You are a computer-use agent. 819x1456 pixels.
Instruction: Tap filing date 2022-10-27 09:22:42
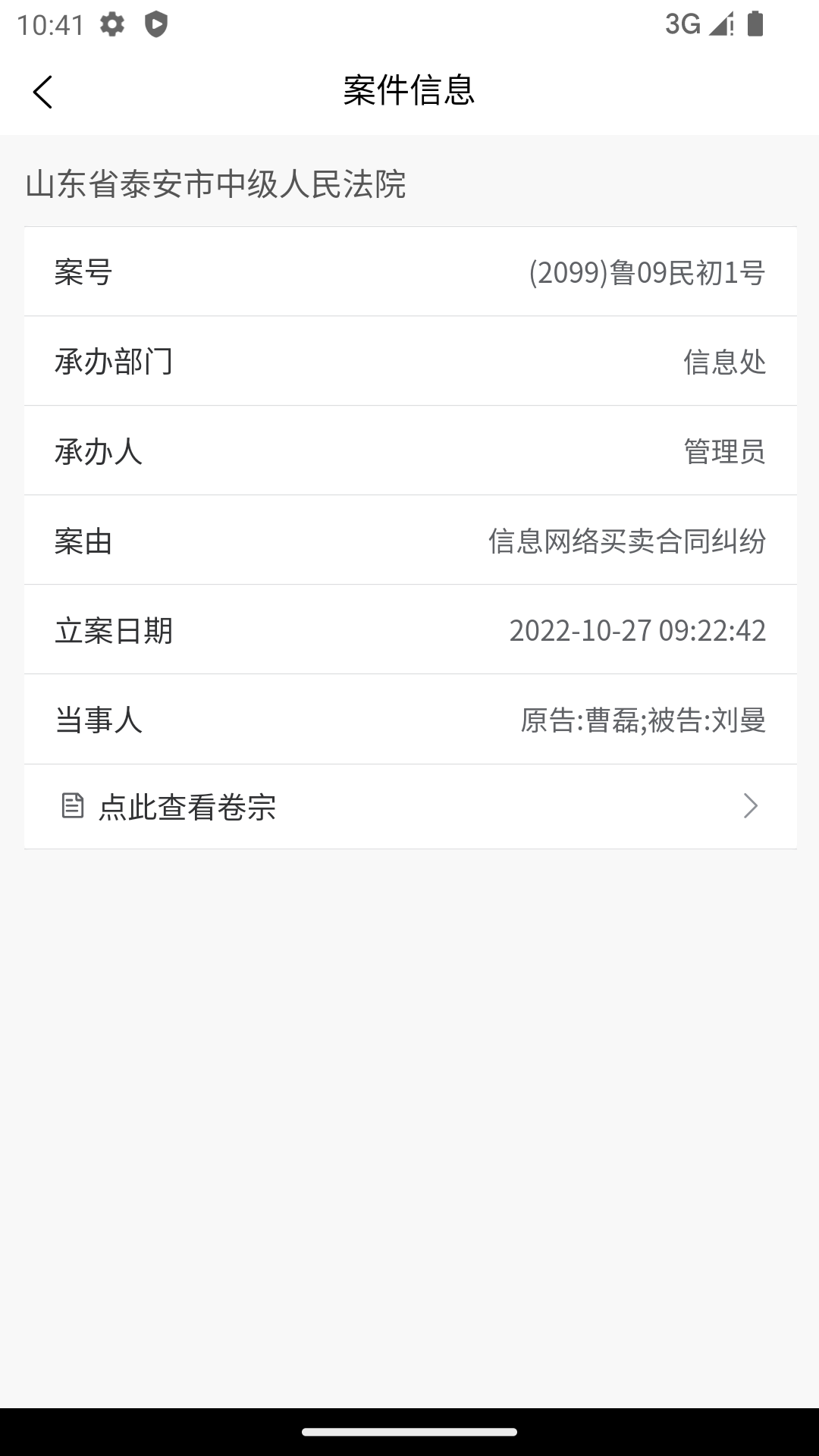(639, 629)
